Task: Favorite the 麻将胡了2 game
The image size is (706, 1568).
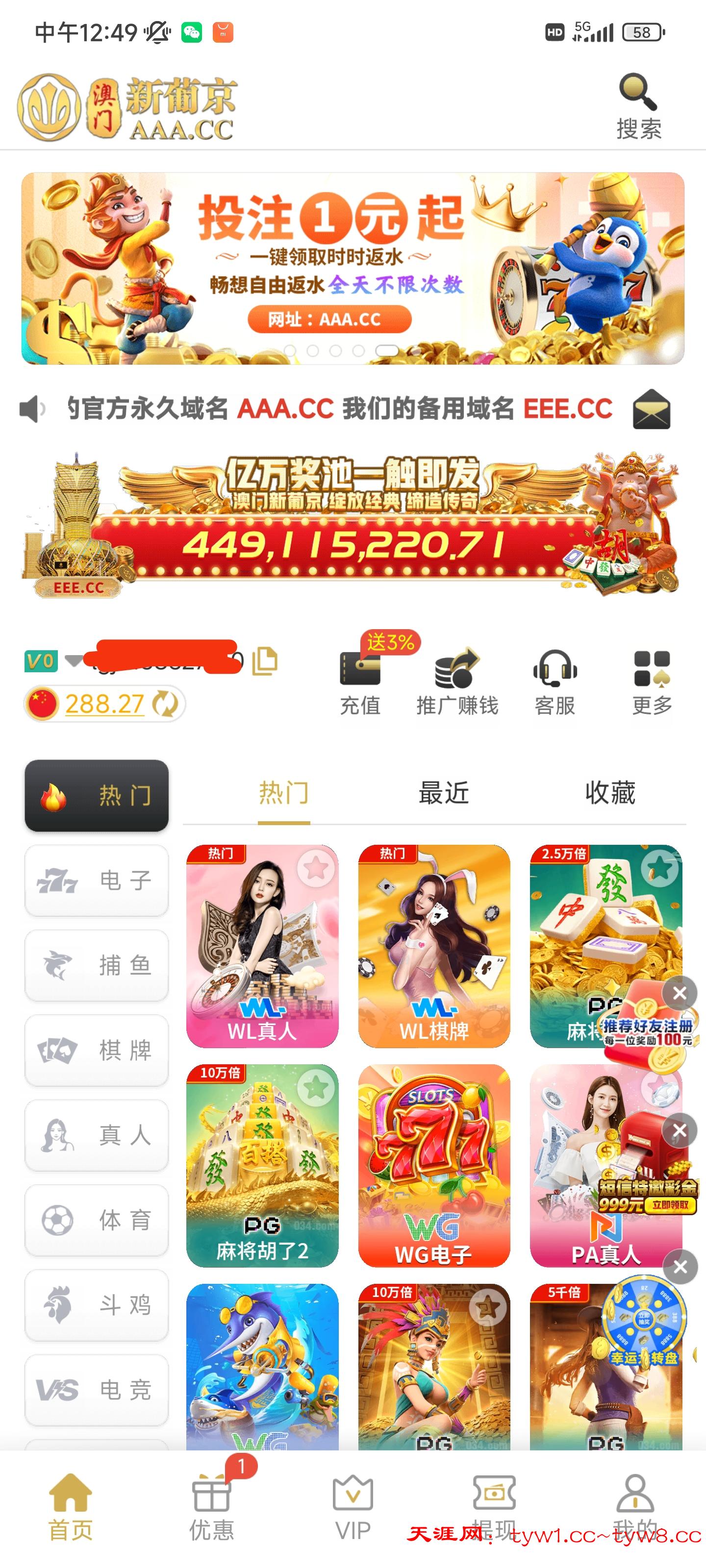Action: [x=316, y=1088]
